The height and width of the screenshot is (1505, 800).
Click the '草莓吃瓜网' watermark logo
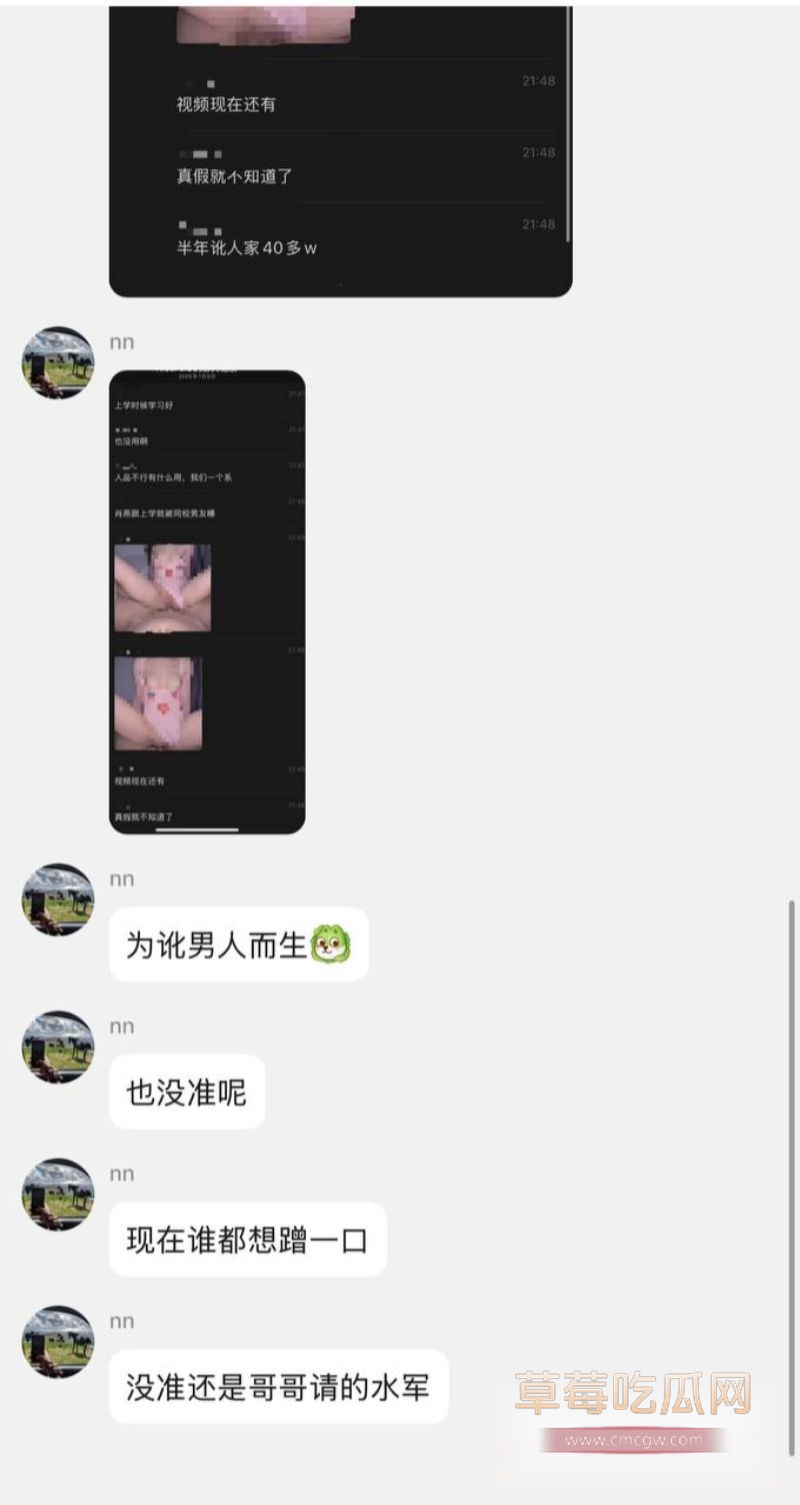[628, 1390]
